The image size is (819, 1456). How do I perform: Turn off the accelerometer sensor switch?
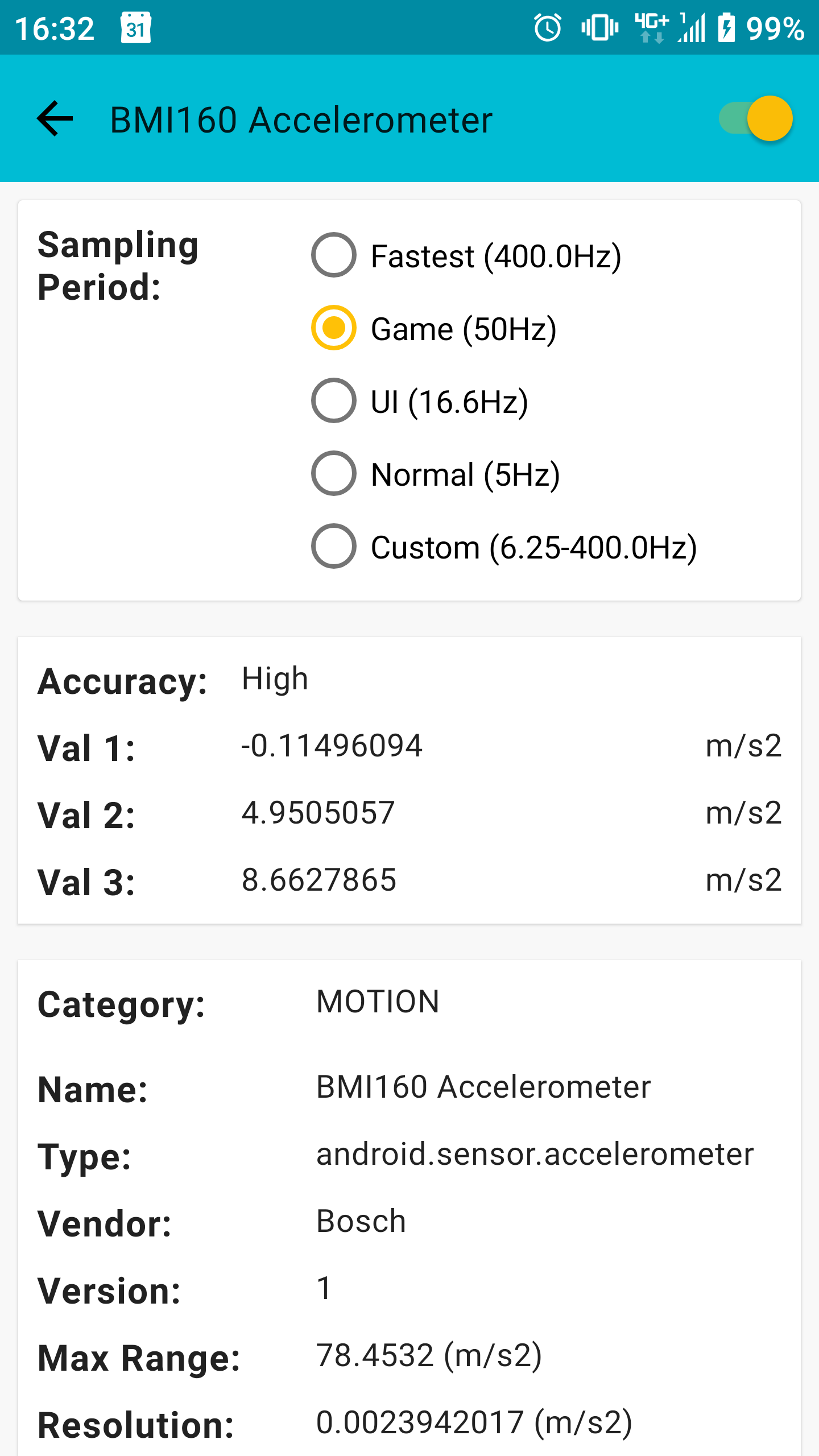pos(755,118)
